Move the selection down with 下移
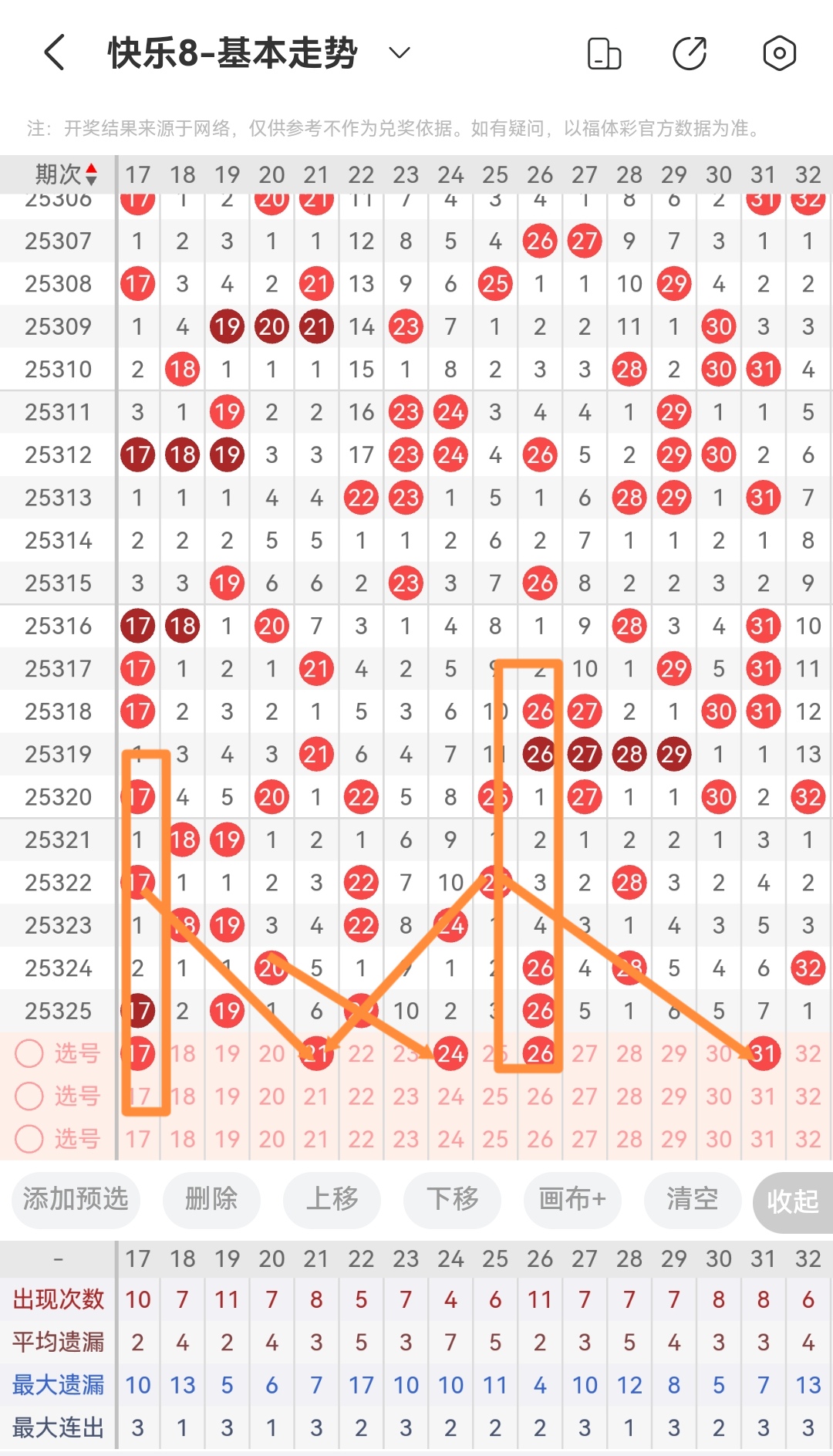 click(452, 1199)
